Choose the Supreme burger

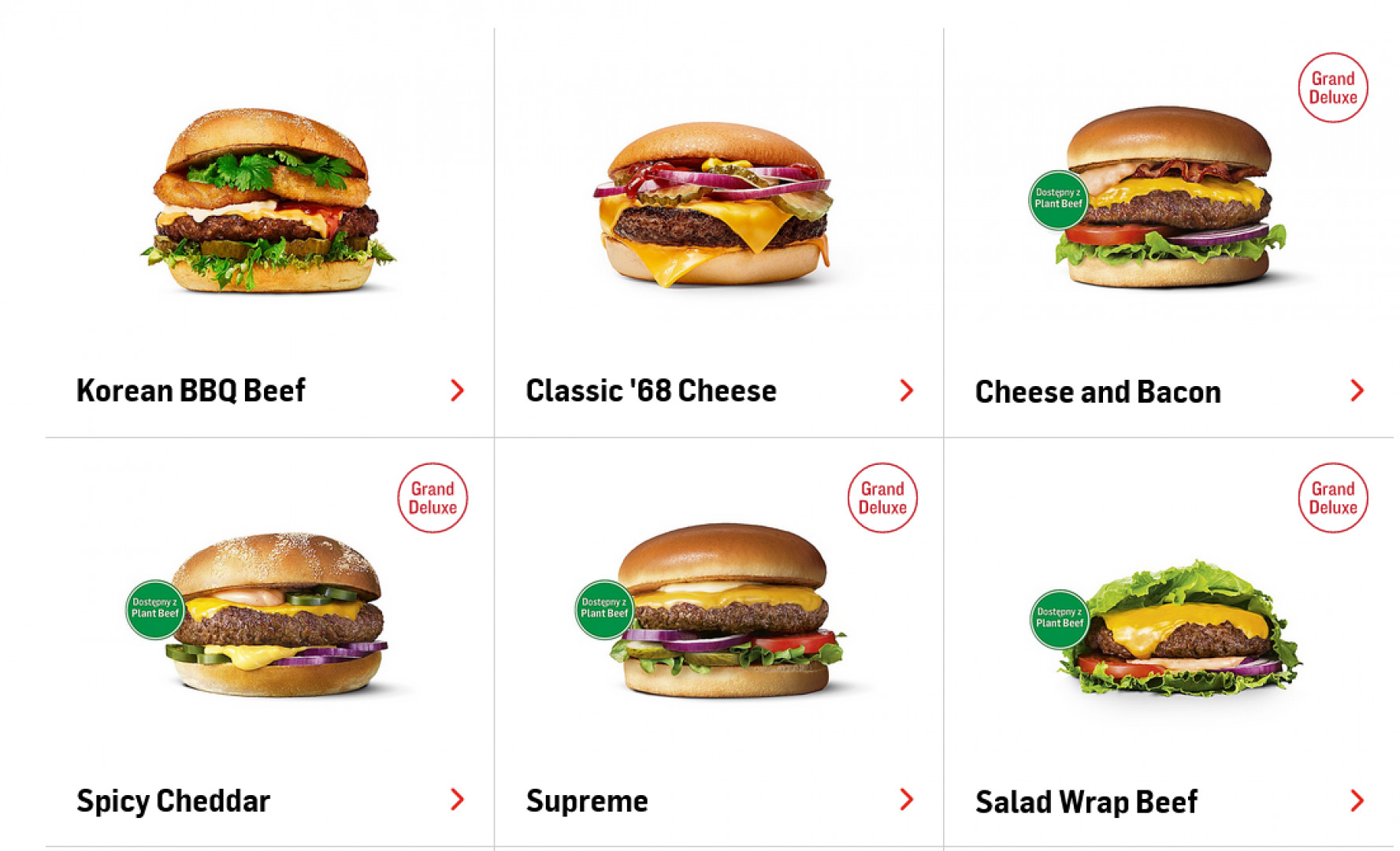point(587,801)
